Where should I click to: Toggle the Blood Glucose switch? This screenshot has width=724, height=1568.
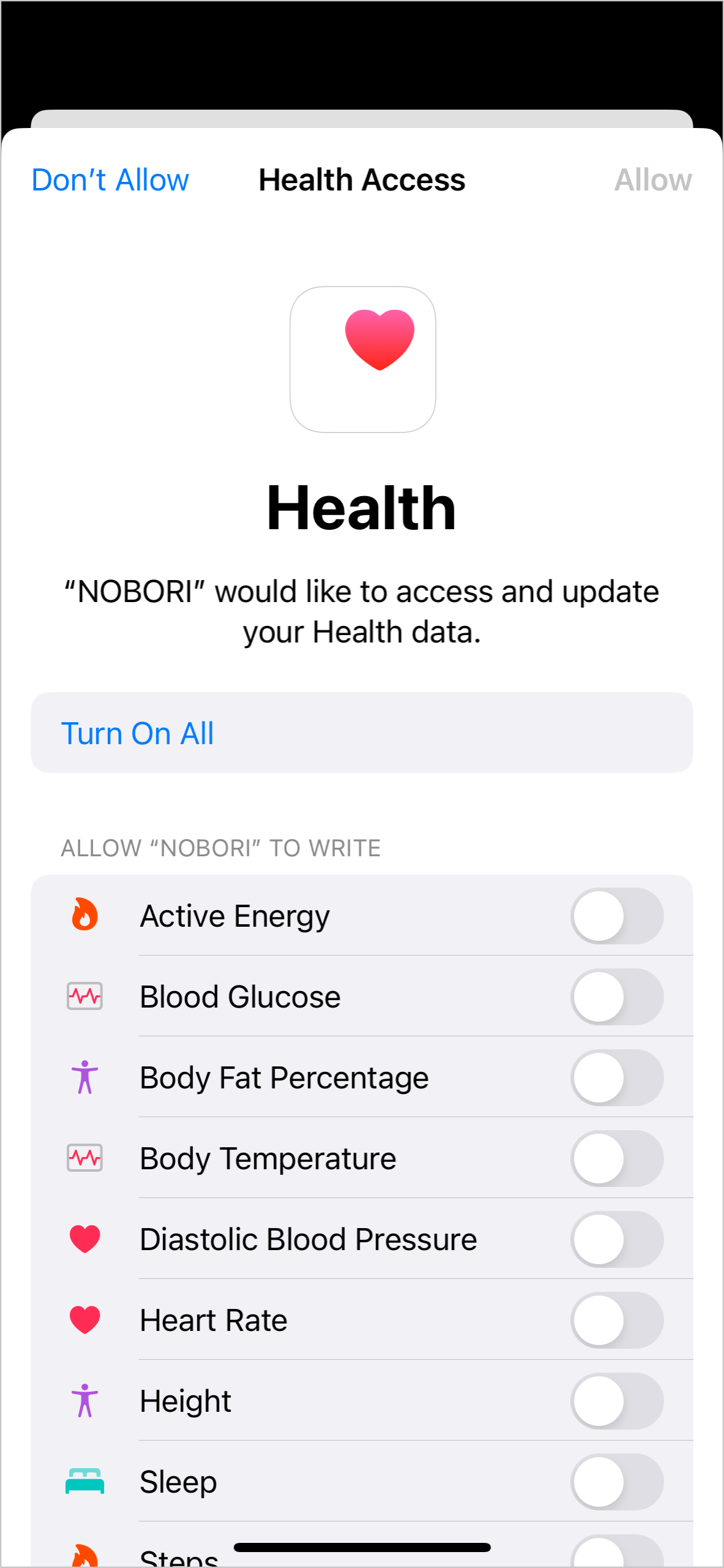(617, 997)
